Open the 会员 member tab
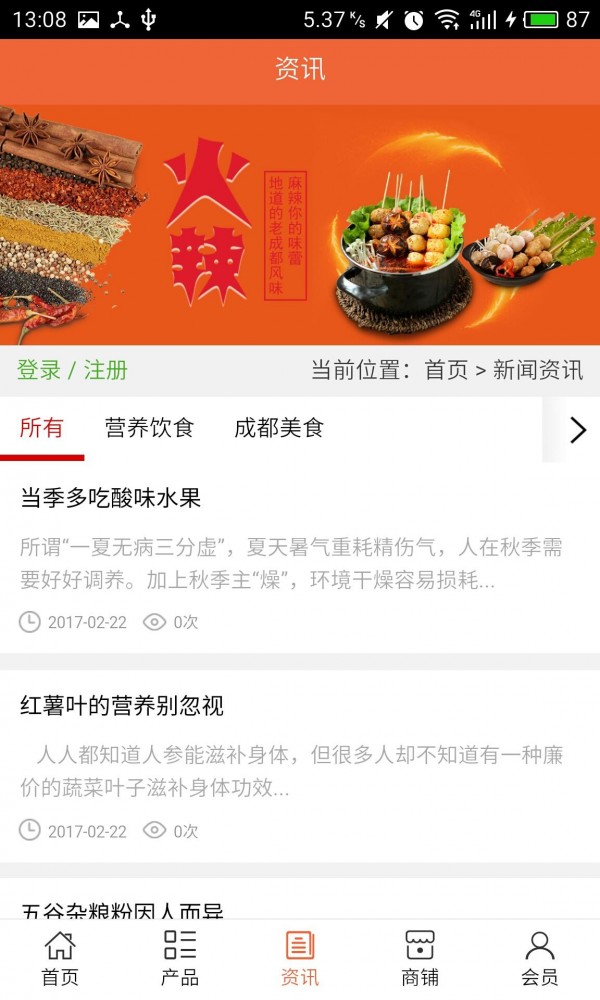The image size is (600, 1000). tap(540, 958)
